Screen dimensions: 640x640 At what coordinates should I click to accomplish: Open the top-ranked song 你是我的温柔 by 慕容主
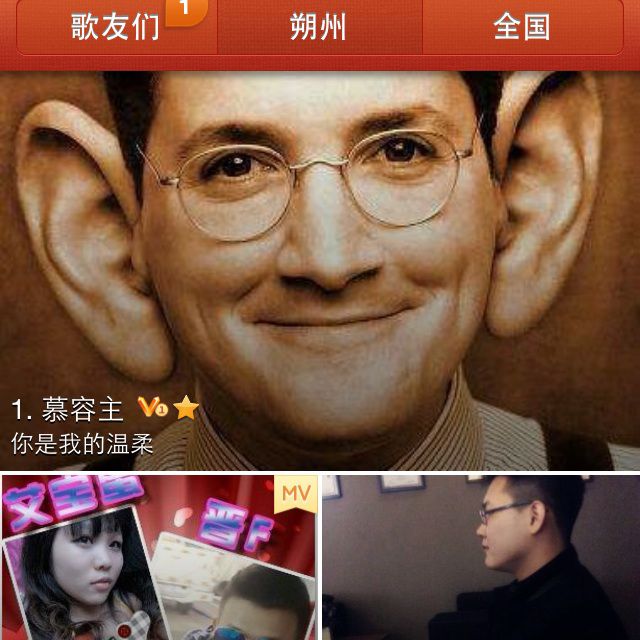(320, 270)
